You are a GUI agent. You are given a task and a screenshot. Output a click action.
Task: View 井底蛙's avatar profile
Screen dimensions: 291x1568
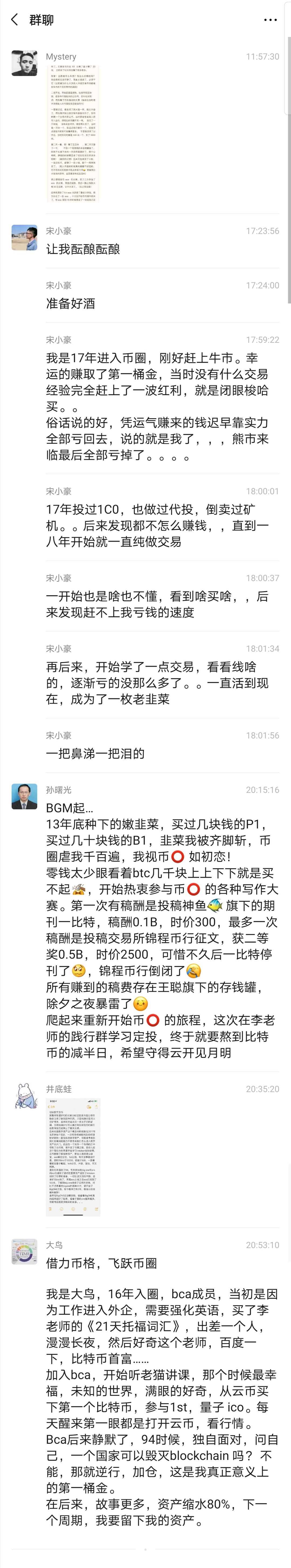click(x=24, y=1095)
